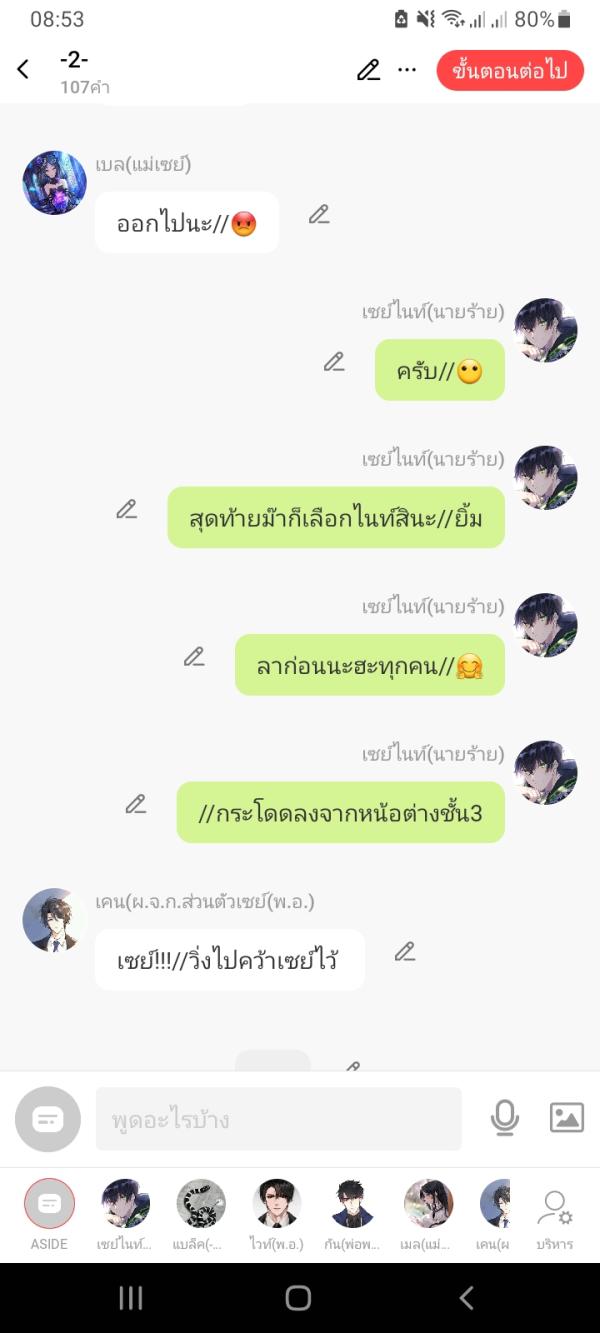Edit the message ลาก่อนนะฮะทุกคน

point(194,657)
